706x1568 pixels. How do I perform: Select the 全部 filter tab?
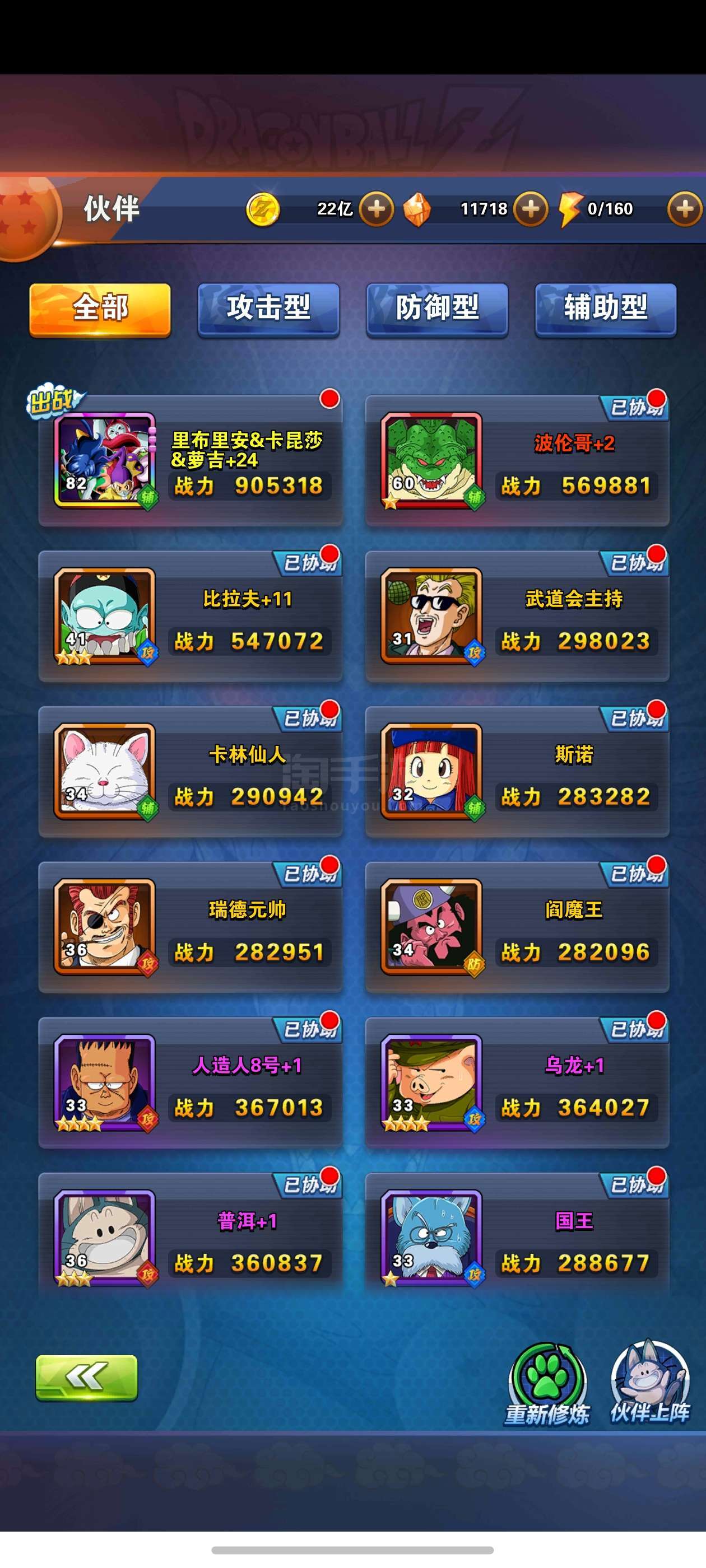[100, 308]
